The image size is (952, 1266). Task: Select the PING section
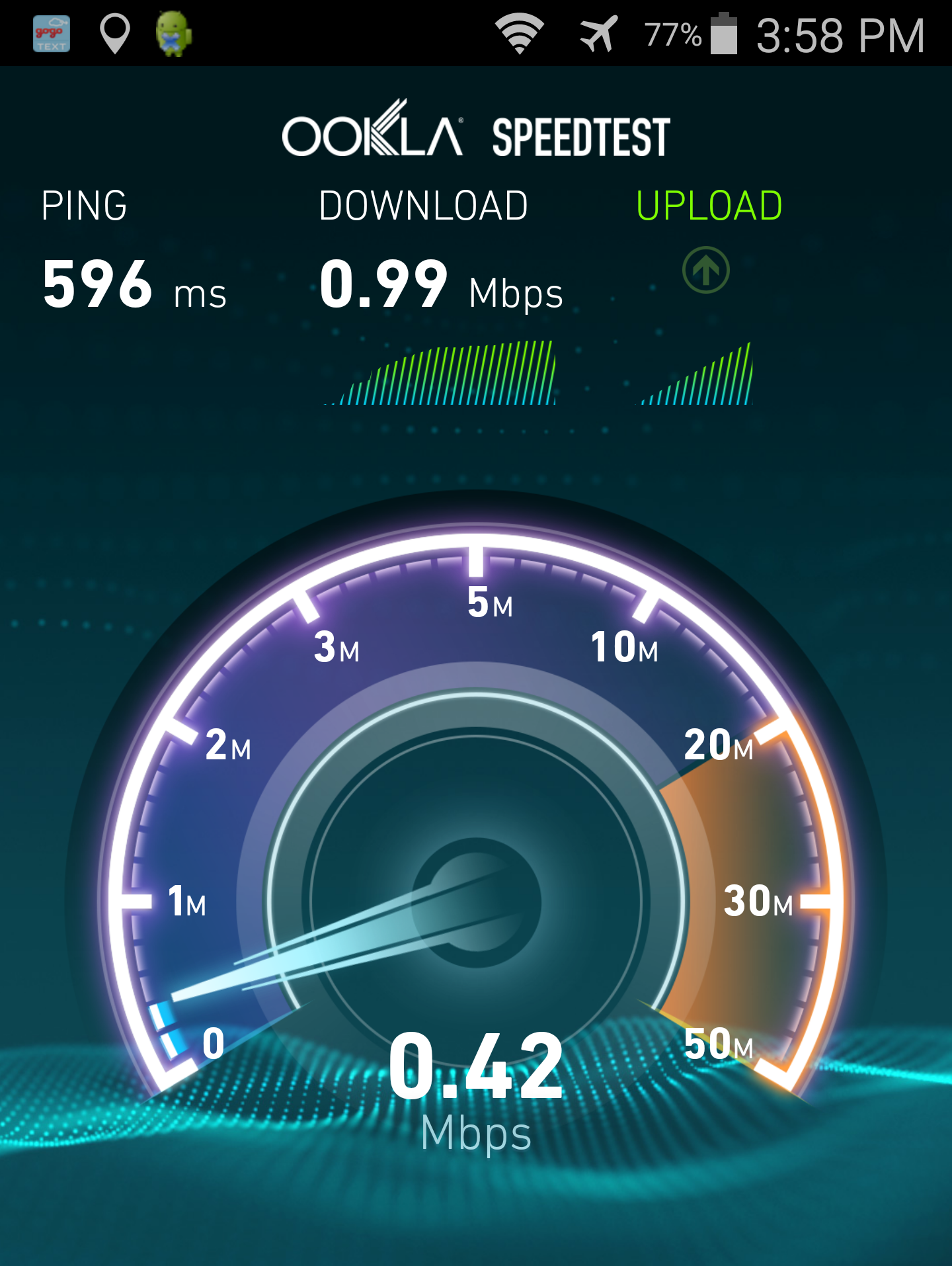click(85, 204)
